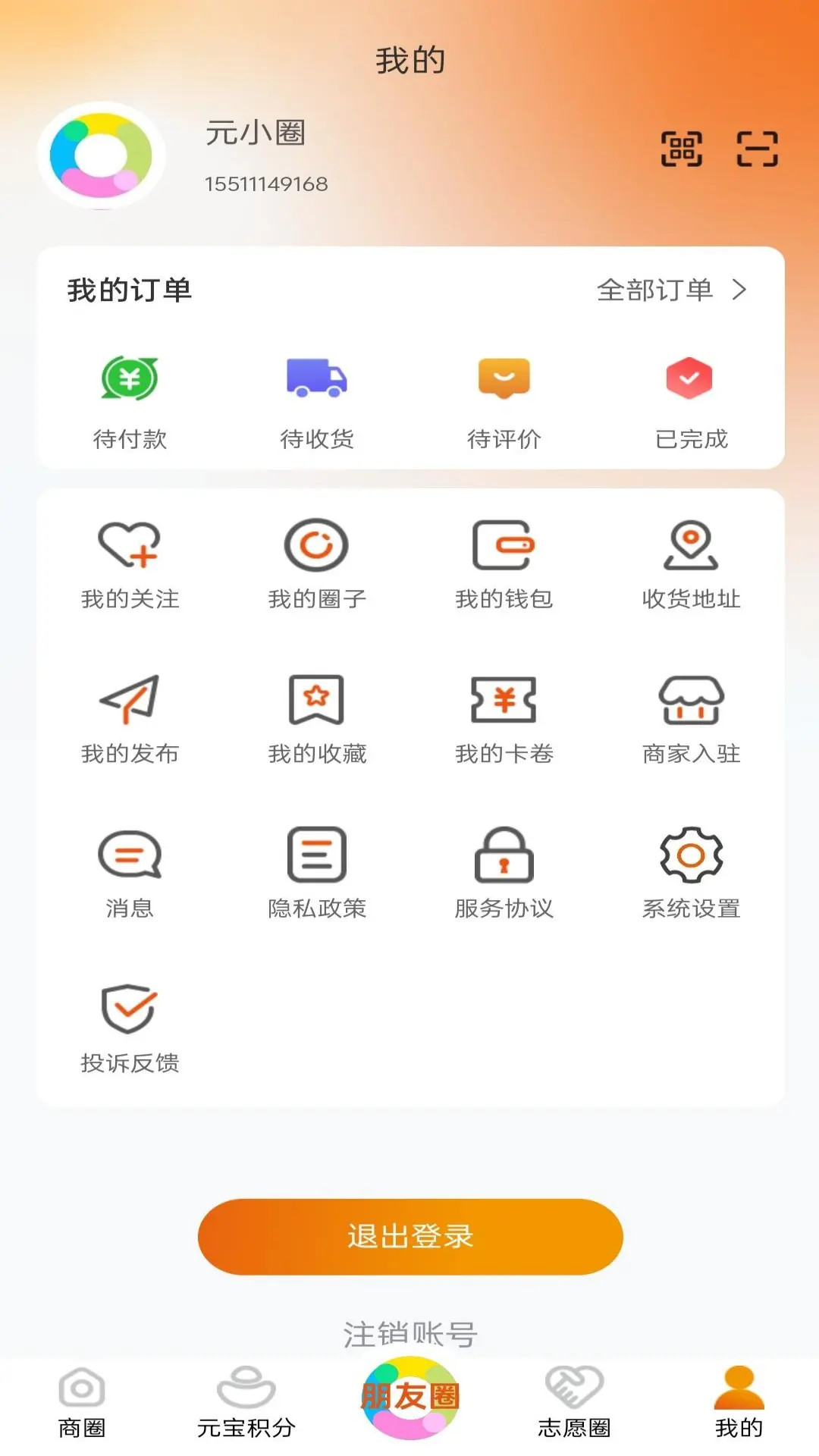This screenshot has width=819, height=1456.
Task: Expand 全部订单 to view all orders
Action: coord(670,289)
